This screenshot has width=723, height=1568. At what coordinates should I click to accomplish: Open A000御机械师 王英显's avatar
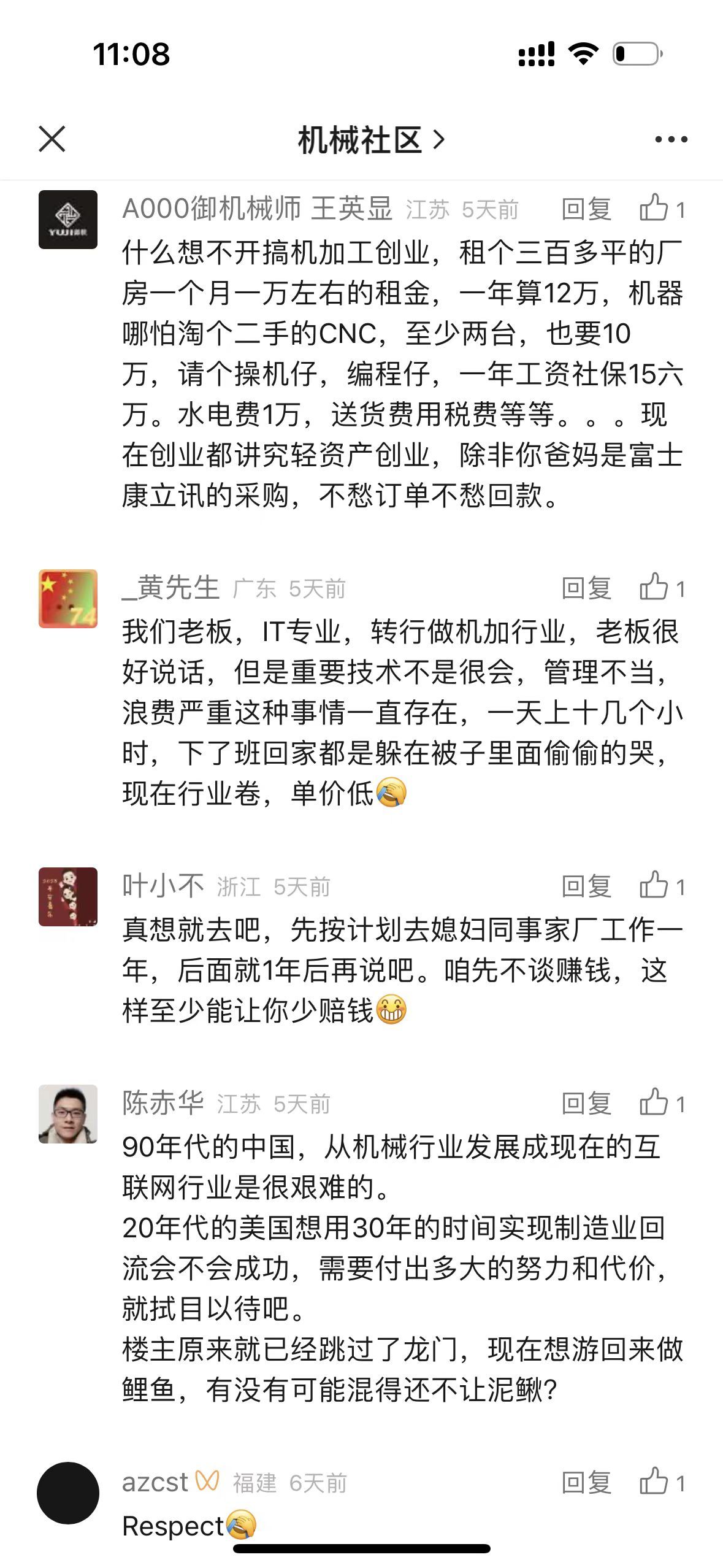click(67, 220)
